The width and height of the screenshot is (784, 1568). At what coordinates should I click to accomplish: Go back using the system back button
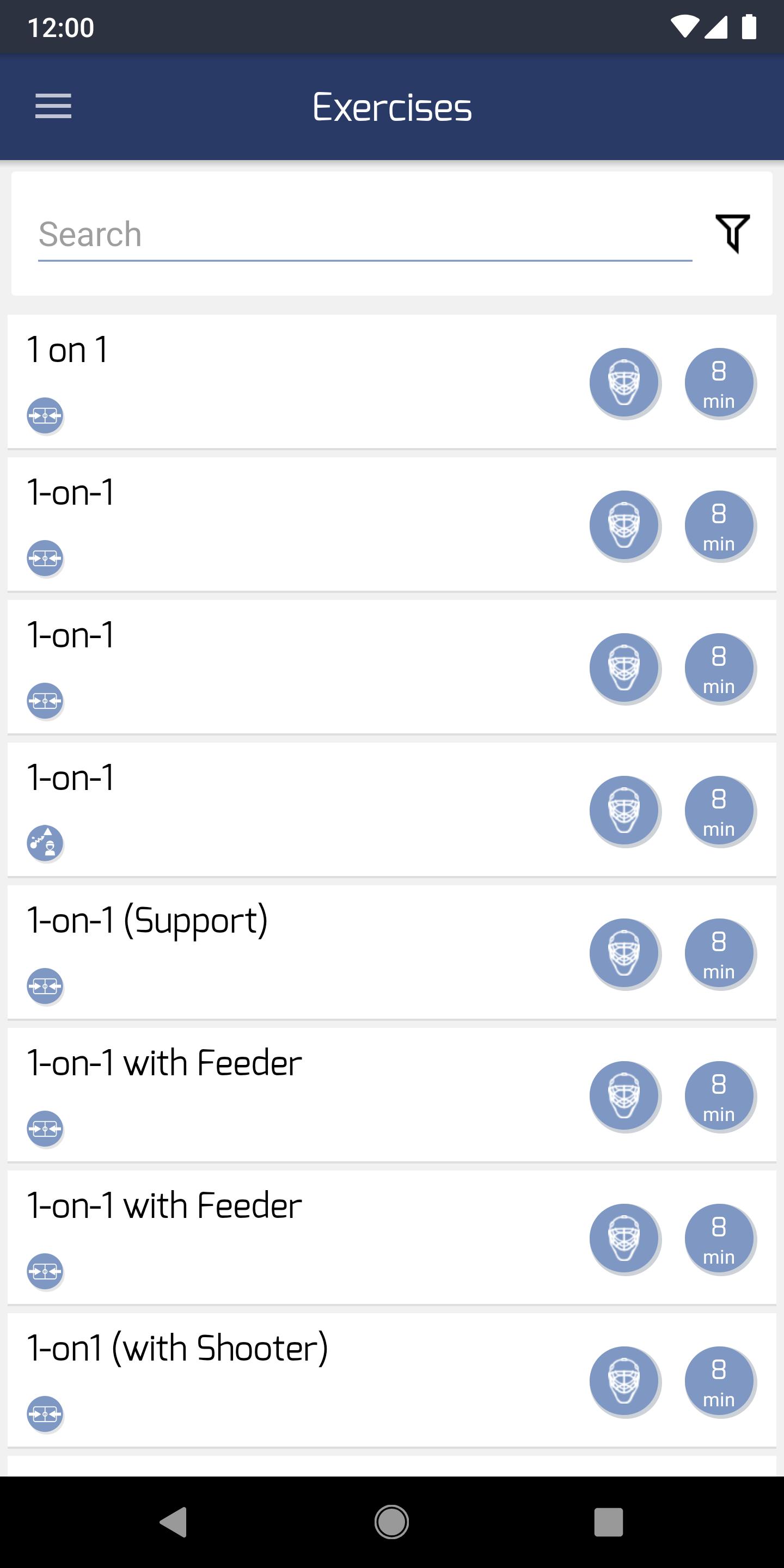pos(174,1522)
